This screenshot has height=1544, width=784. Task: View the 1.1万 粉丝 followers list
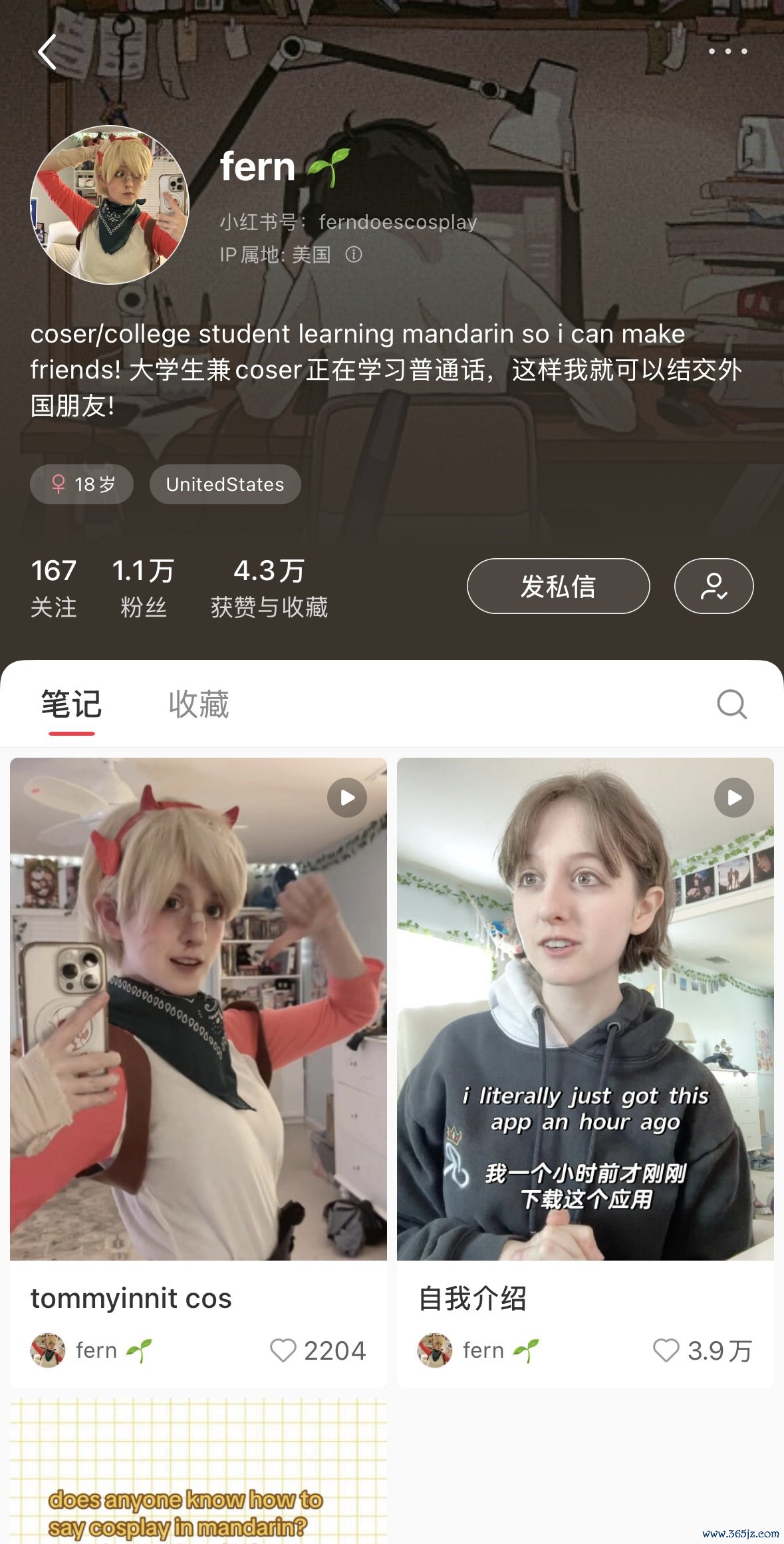143,587
